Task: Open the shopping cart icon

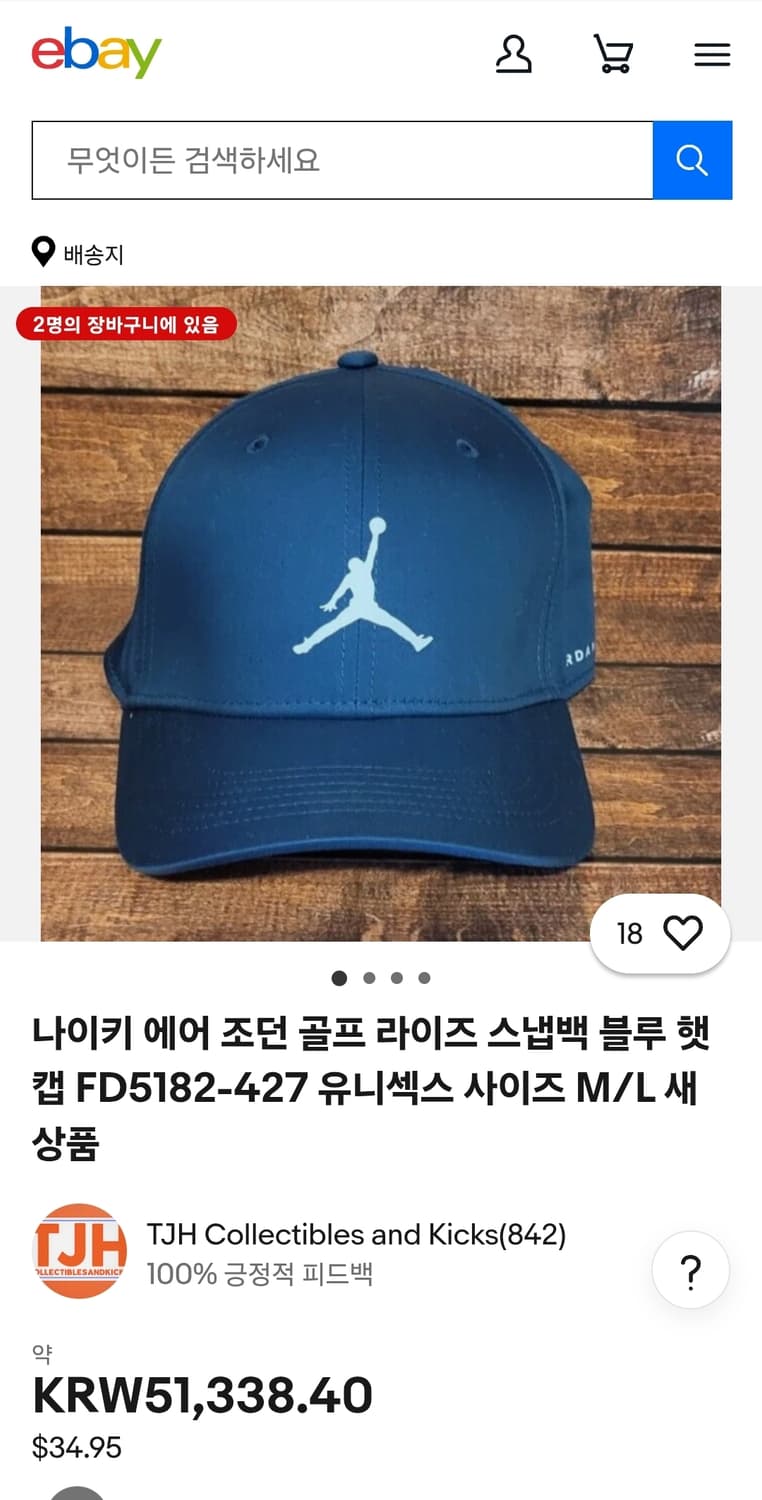Action: [613, 55]
